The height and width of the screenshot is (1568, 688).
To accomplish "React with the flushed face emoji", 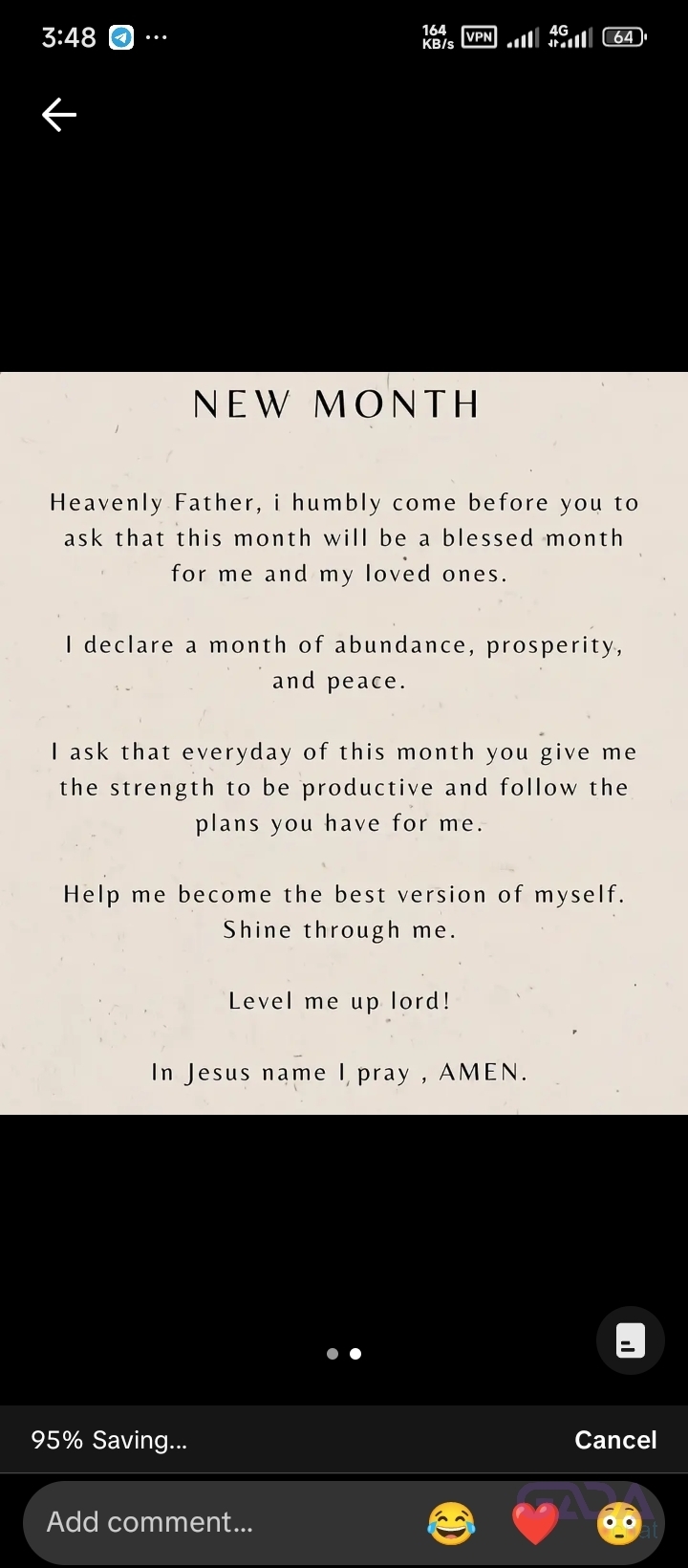I will (619, 1523).
